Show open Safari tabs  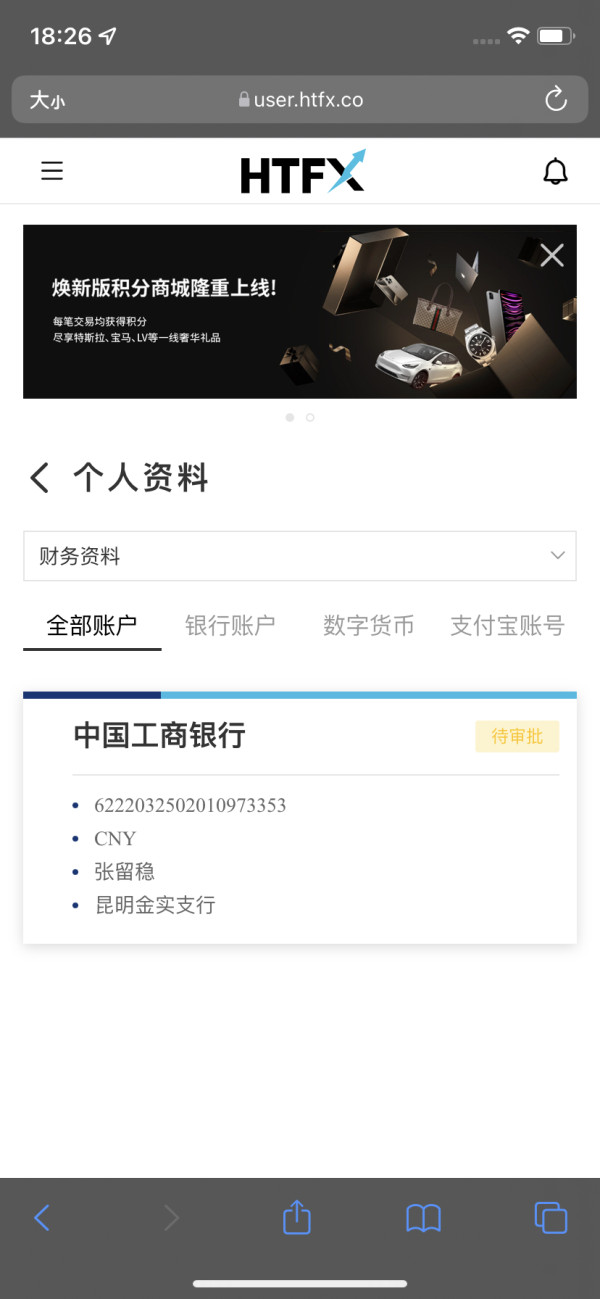(x=550, y=1217)
